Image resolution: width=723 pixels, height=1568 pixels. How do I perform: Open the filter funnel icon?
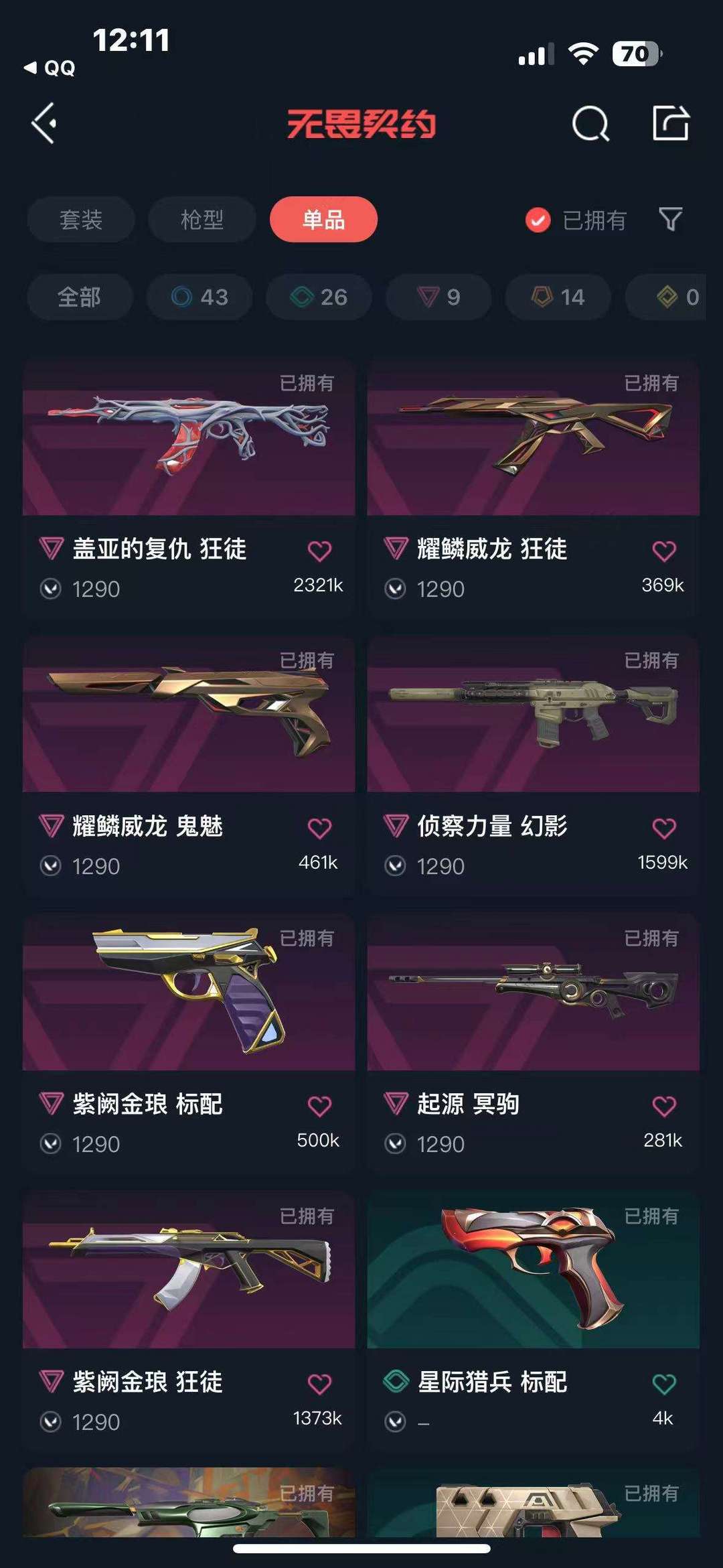point(670,219)
